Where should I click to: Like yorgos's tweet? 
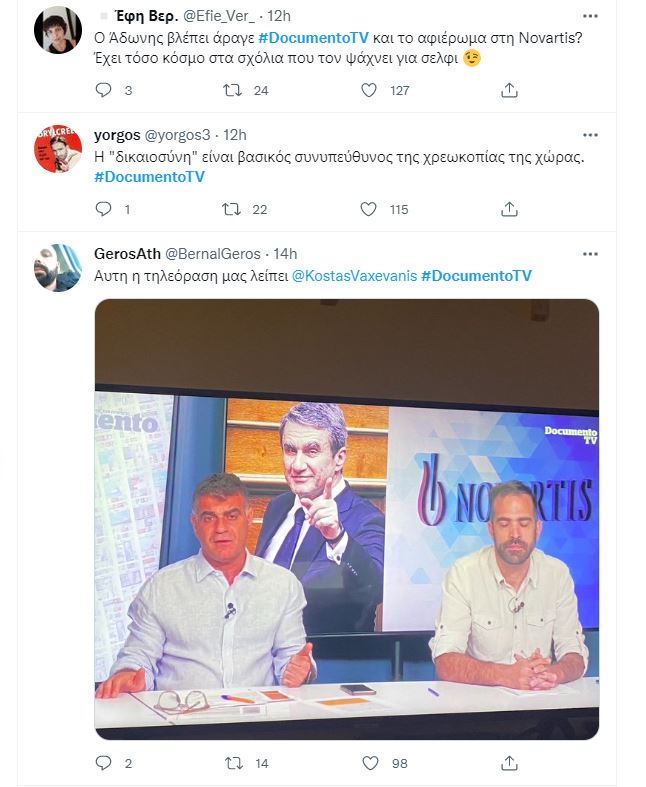point(368,209)
